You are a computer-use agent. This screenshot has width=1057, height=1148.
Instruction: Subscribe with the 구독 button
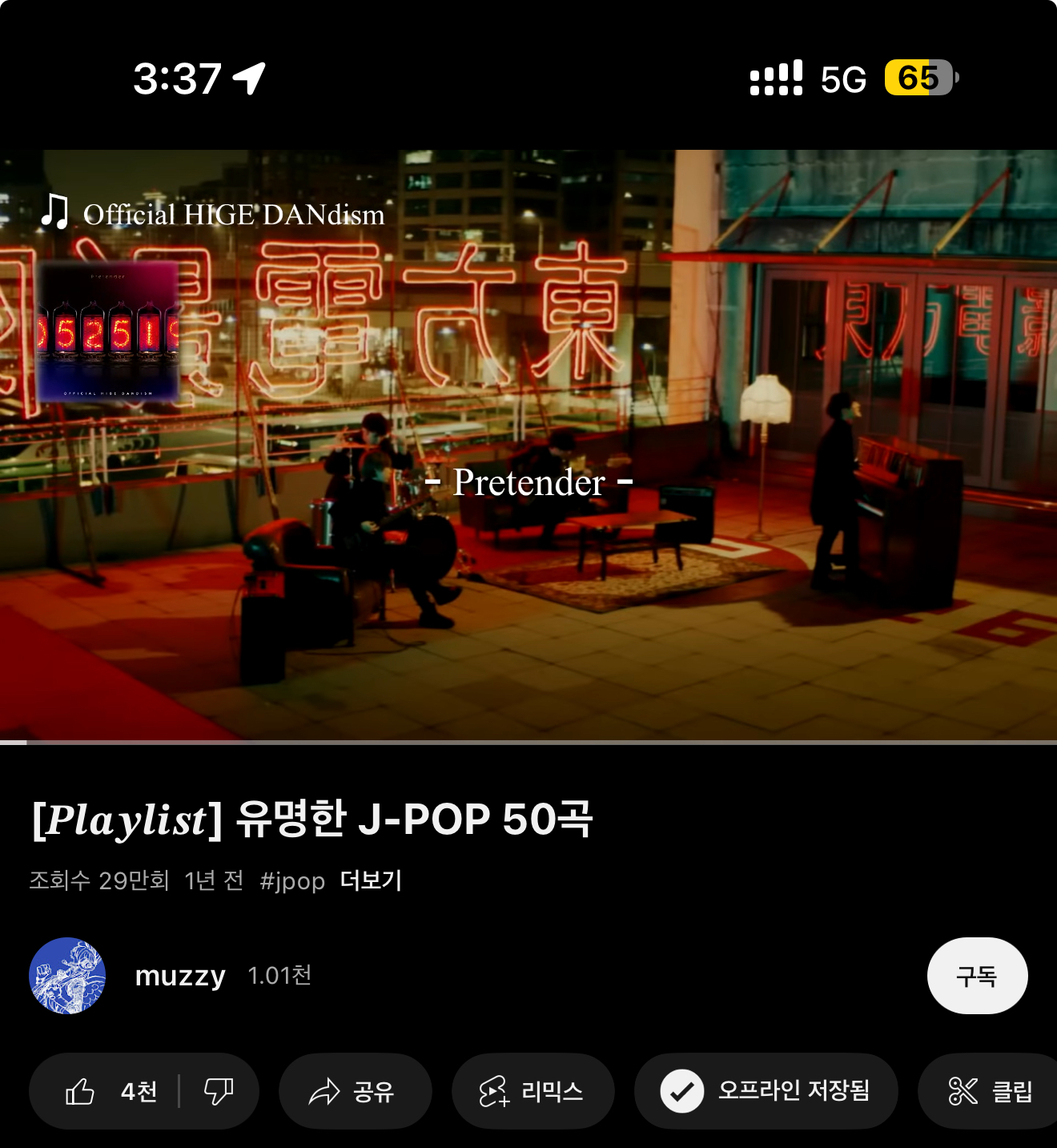[x=977, y=976]
